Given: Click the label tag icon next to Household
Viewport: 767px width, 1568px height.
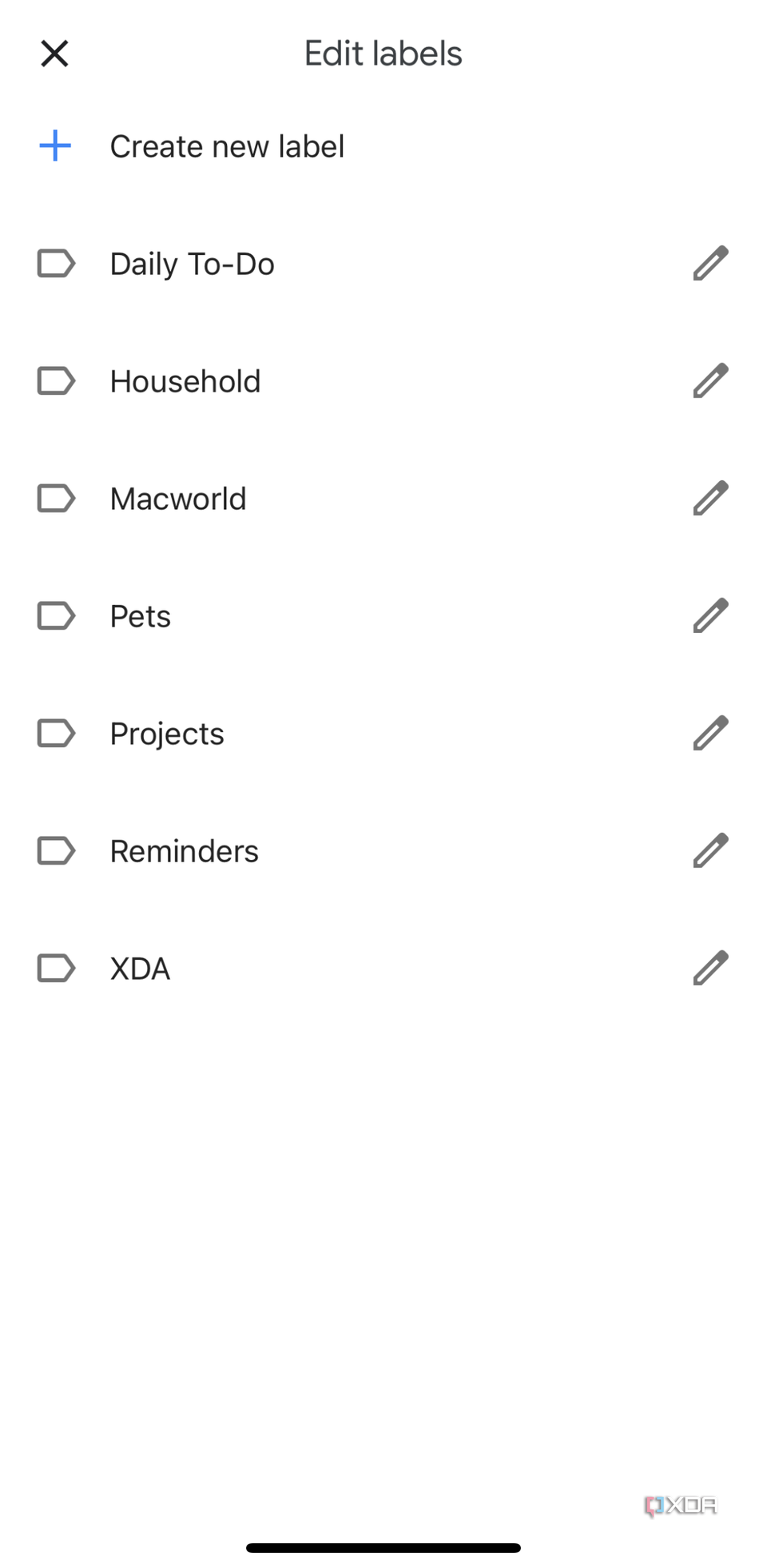Looking at the screenshot, I should point(56,381).
